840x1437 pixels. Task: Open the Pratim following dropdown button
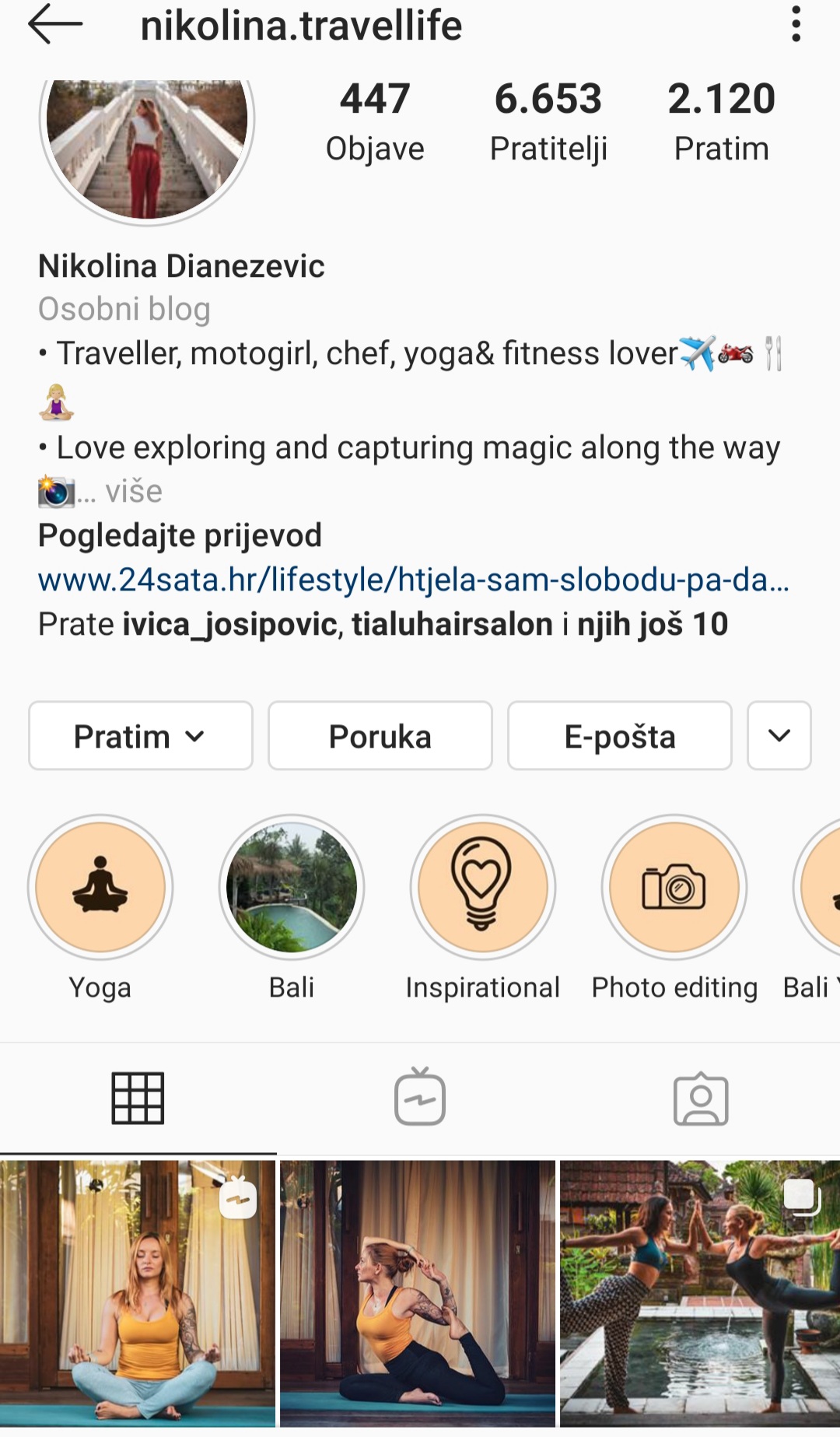tap(141, 736)
